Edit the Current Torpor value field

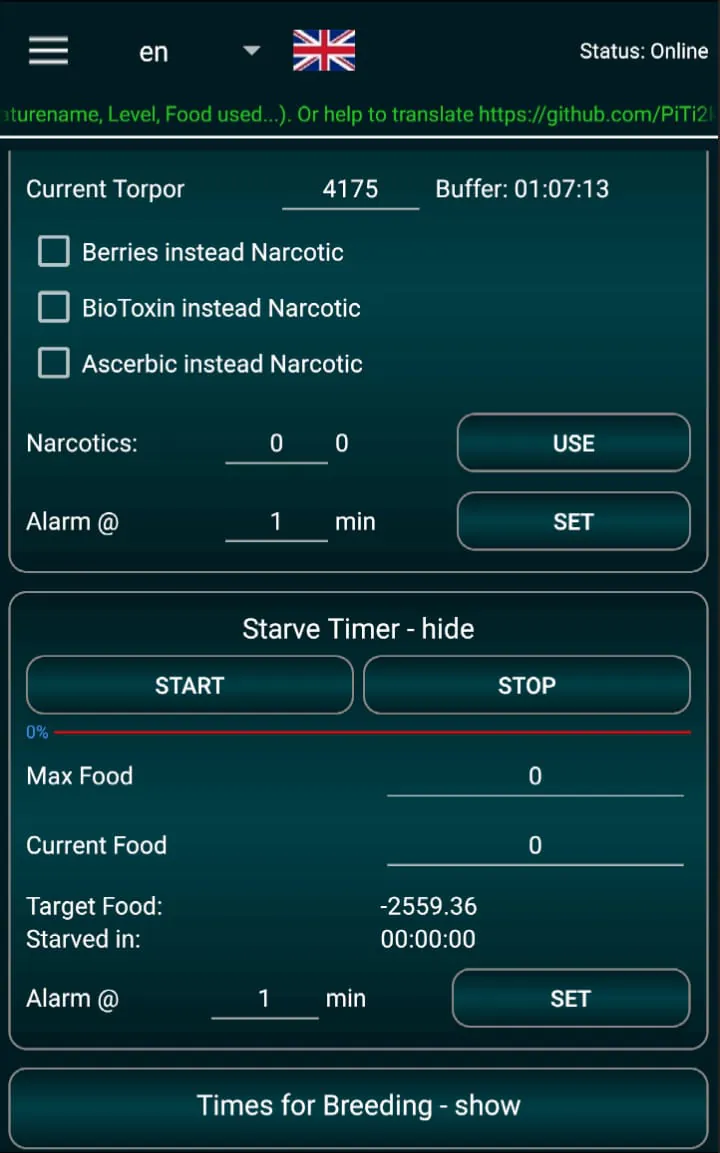pos(350,189)
